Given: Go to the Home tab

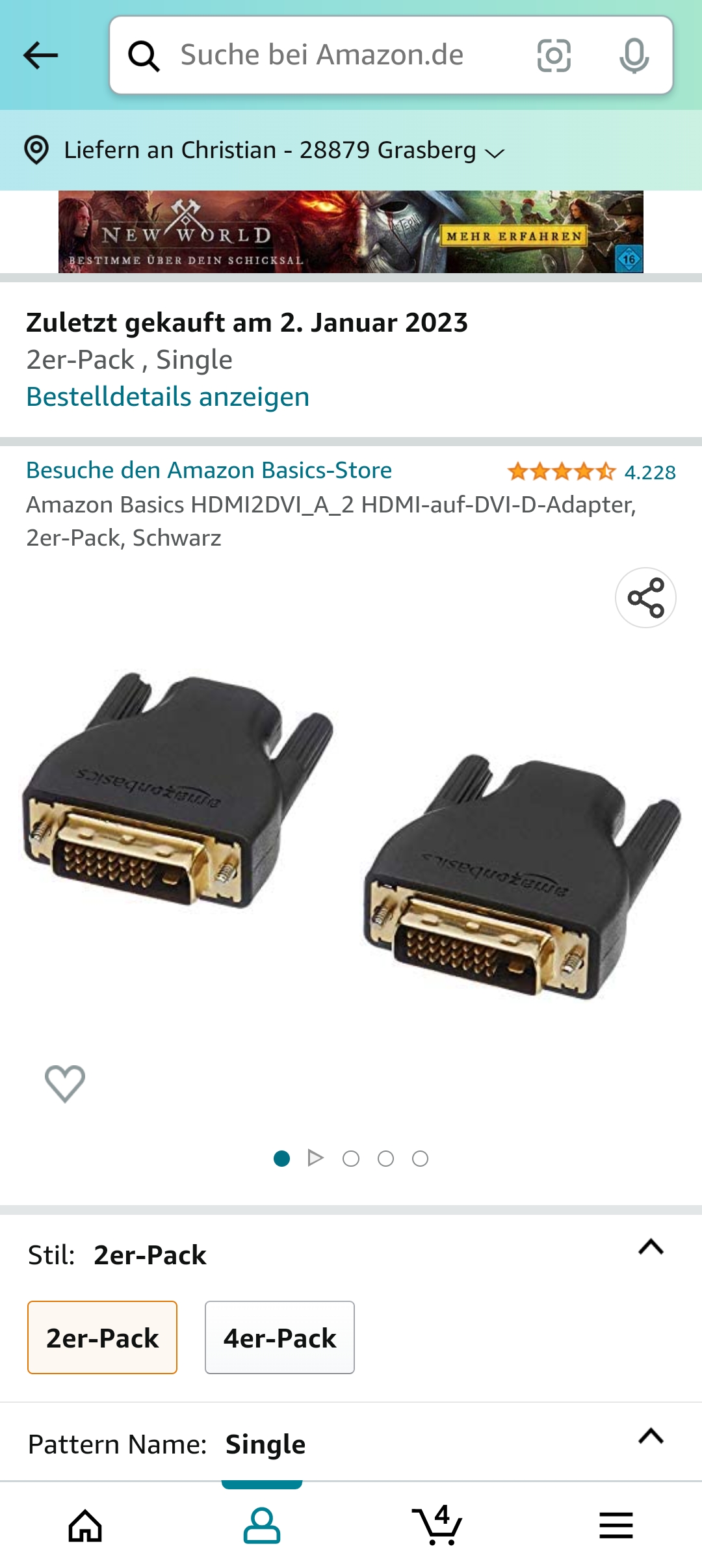Looking at the screenshot, I should pyautogui.click(x=86, y=1526).
